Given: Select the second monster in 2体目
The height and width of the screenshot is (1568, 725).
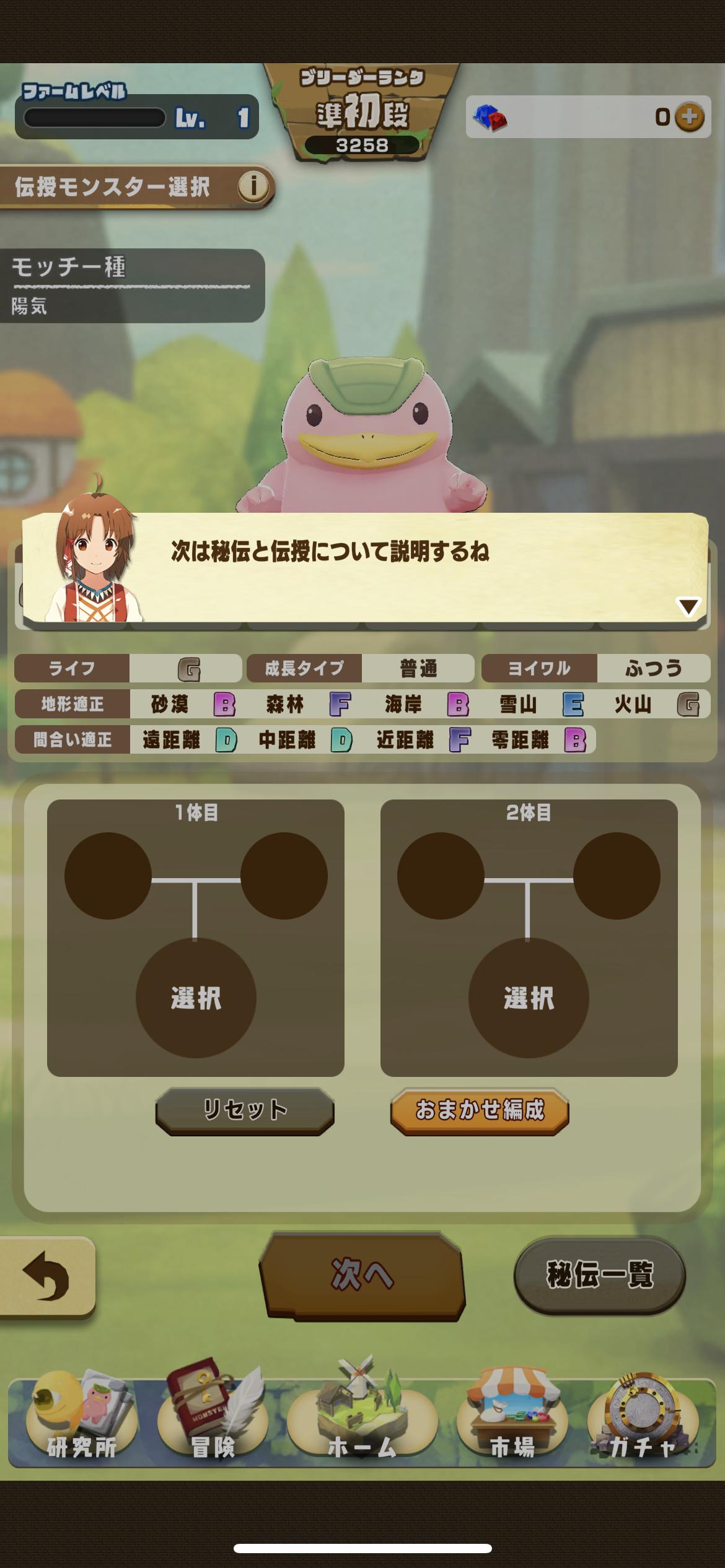Looking at the screenshot, I should click(x=529, y=998).
